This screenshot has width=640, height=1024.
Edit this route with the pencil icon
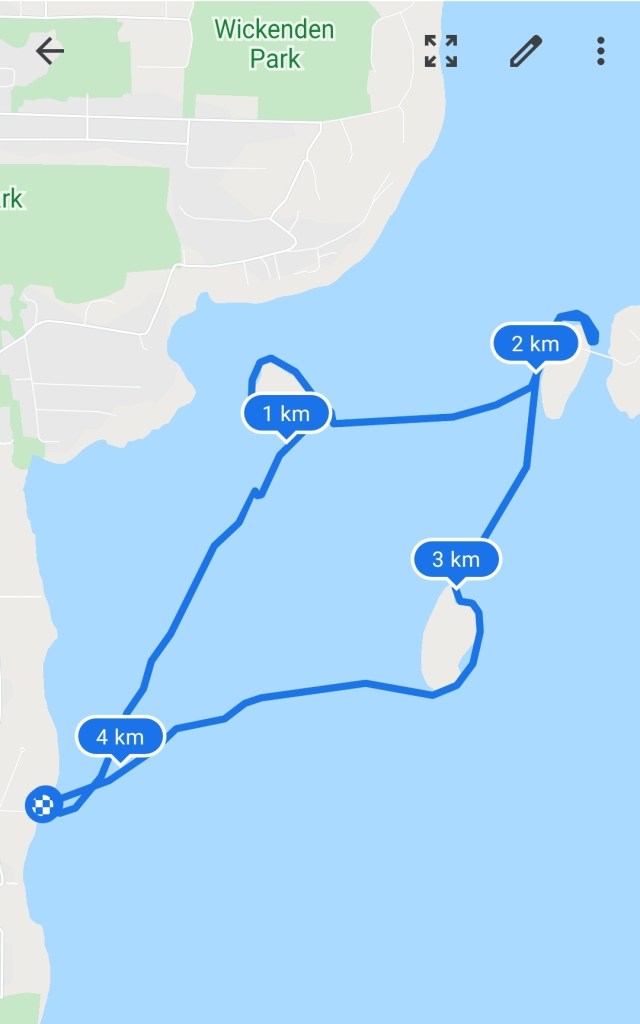525,51
